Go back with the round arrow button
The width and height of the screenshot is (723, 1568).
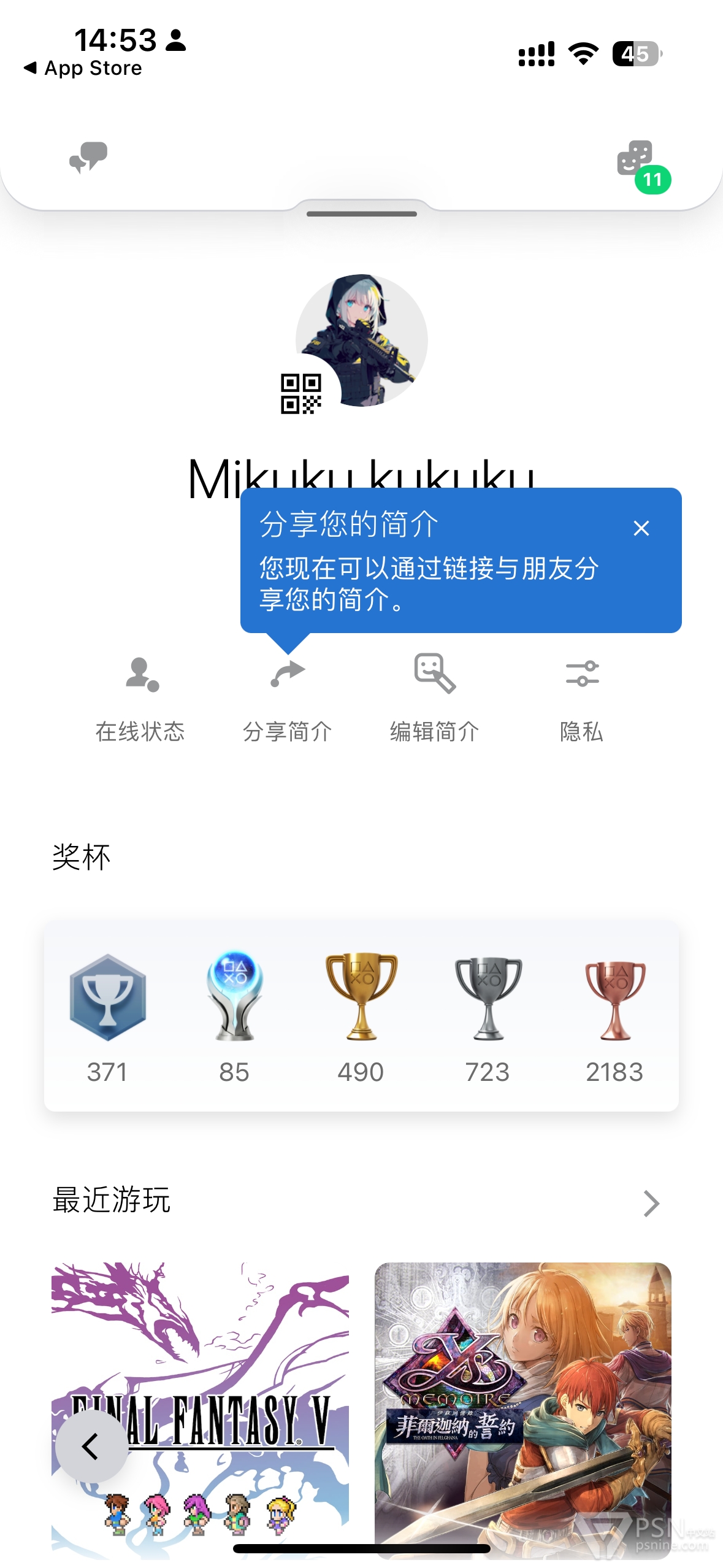coord(91,1447)
